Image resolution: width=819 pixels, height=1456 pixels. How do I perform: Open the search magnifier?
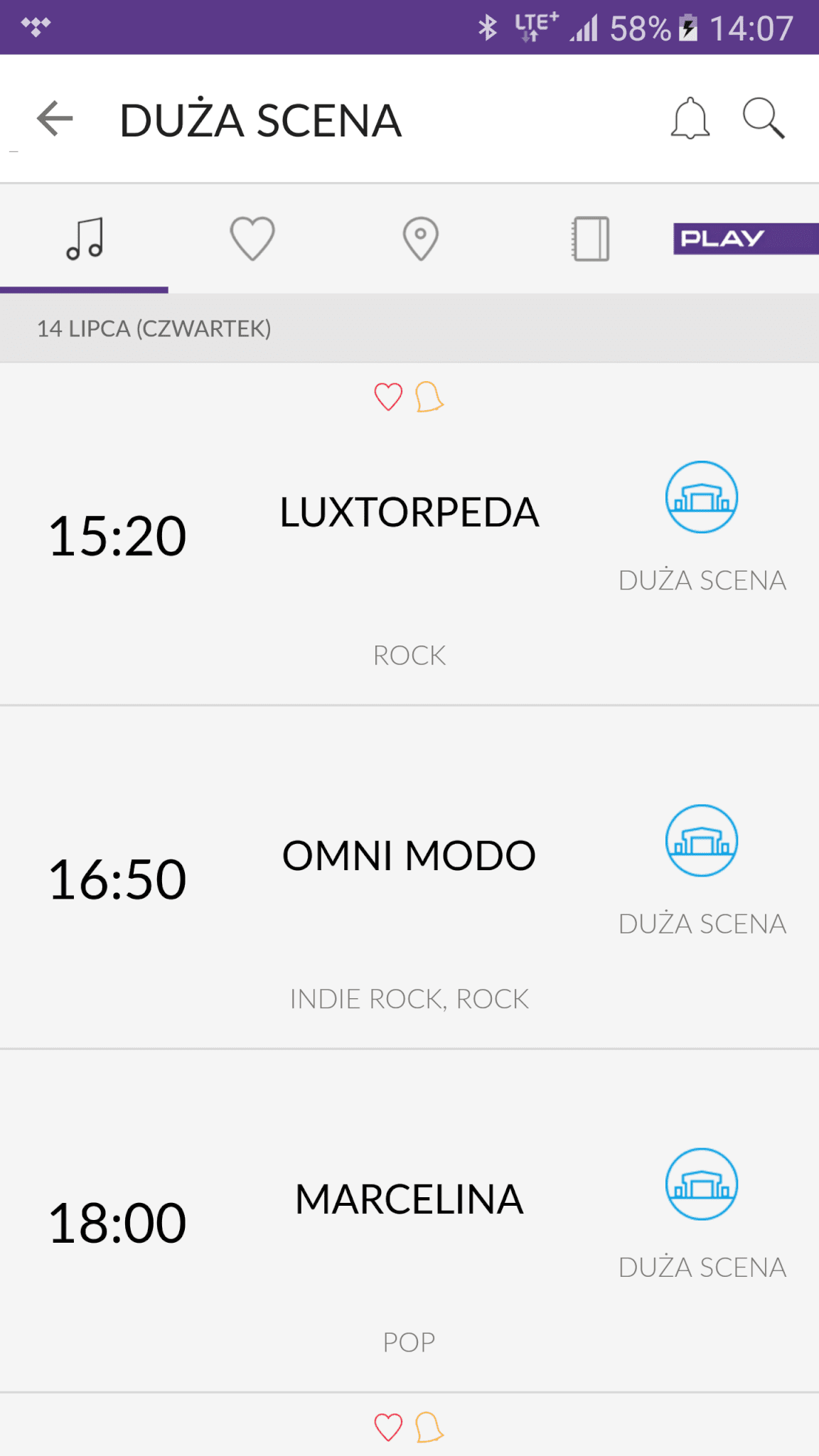764,118
